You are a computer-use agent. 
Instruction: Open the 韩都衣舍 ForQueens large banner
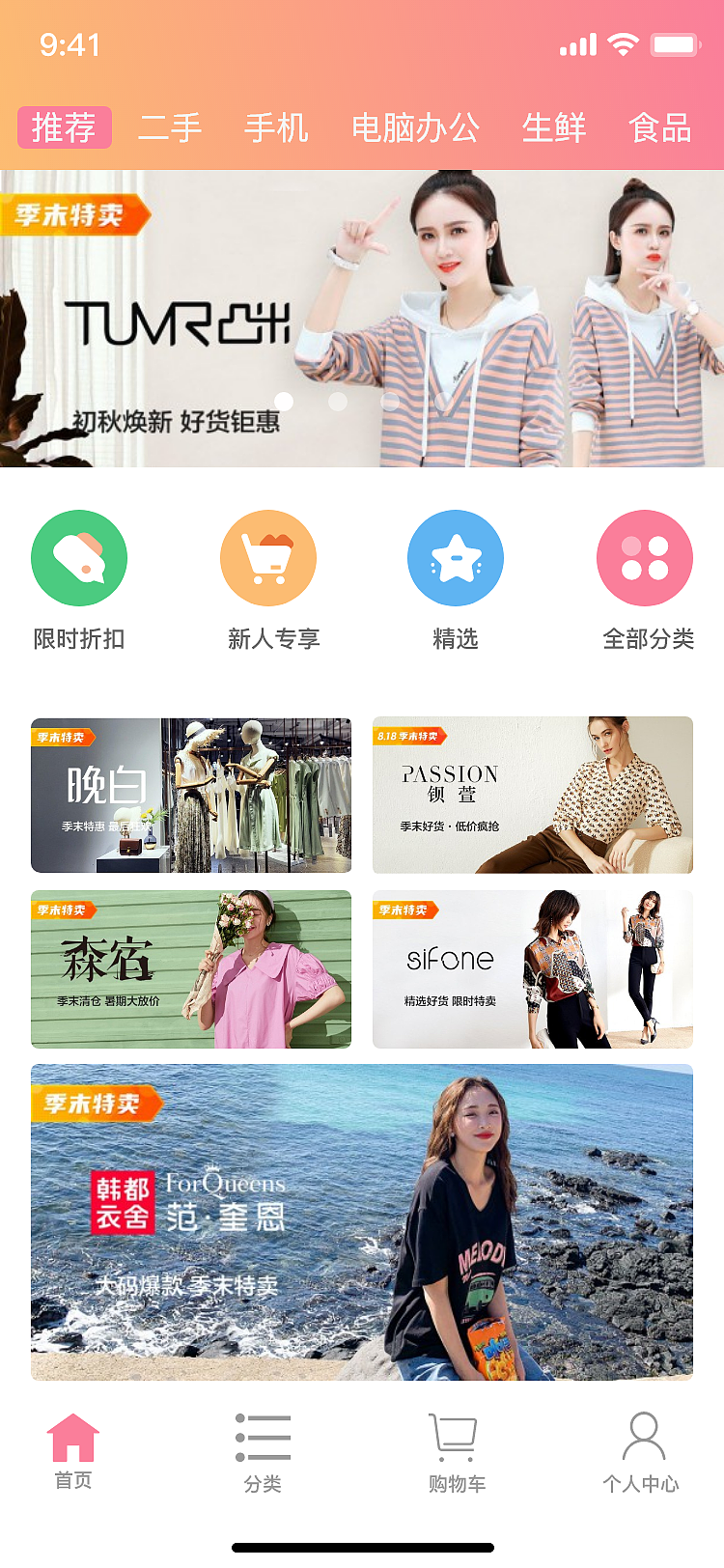tap(362, 1221)
